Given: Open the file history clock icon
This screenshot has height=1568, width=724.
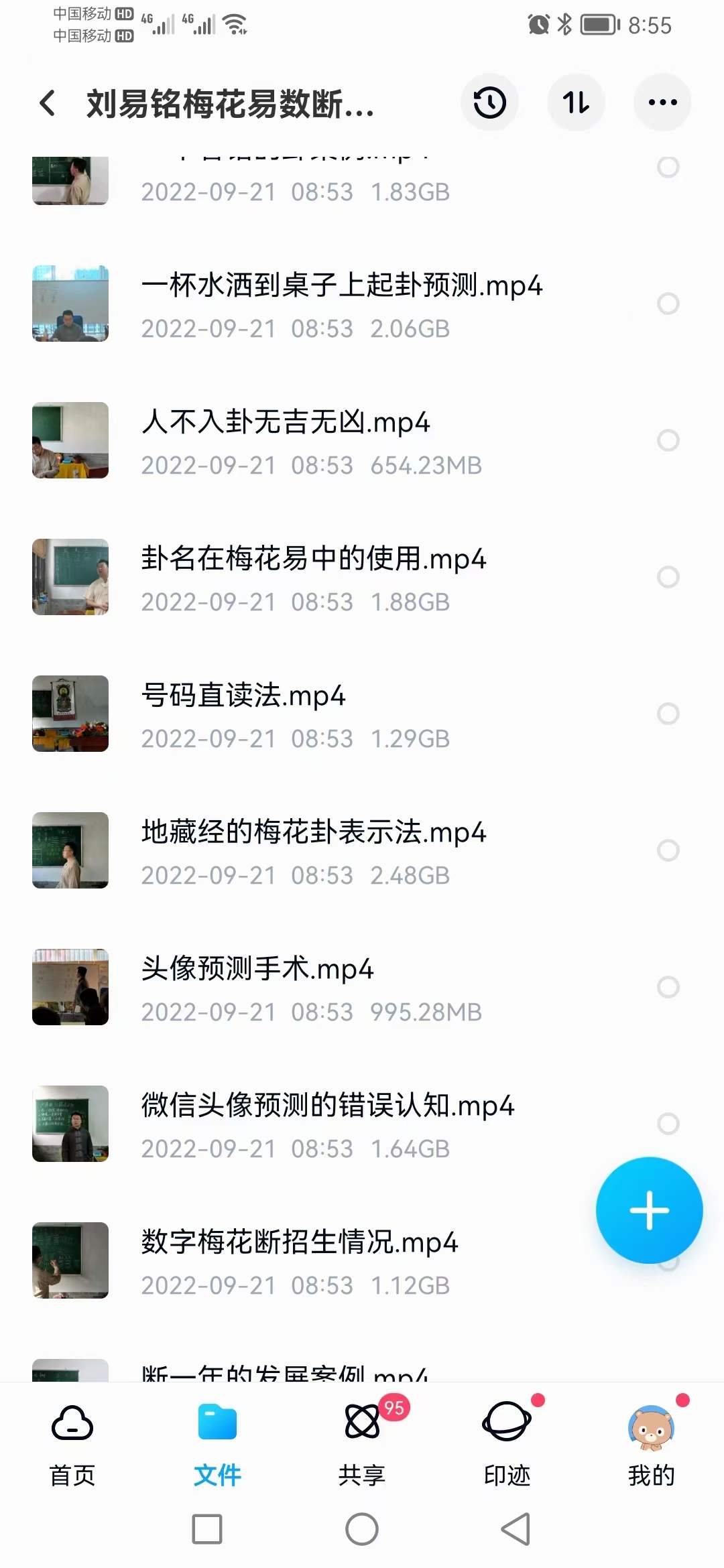Looking at the screenshot, I should coord(490,102).
